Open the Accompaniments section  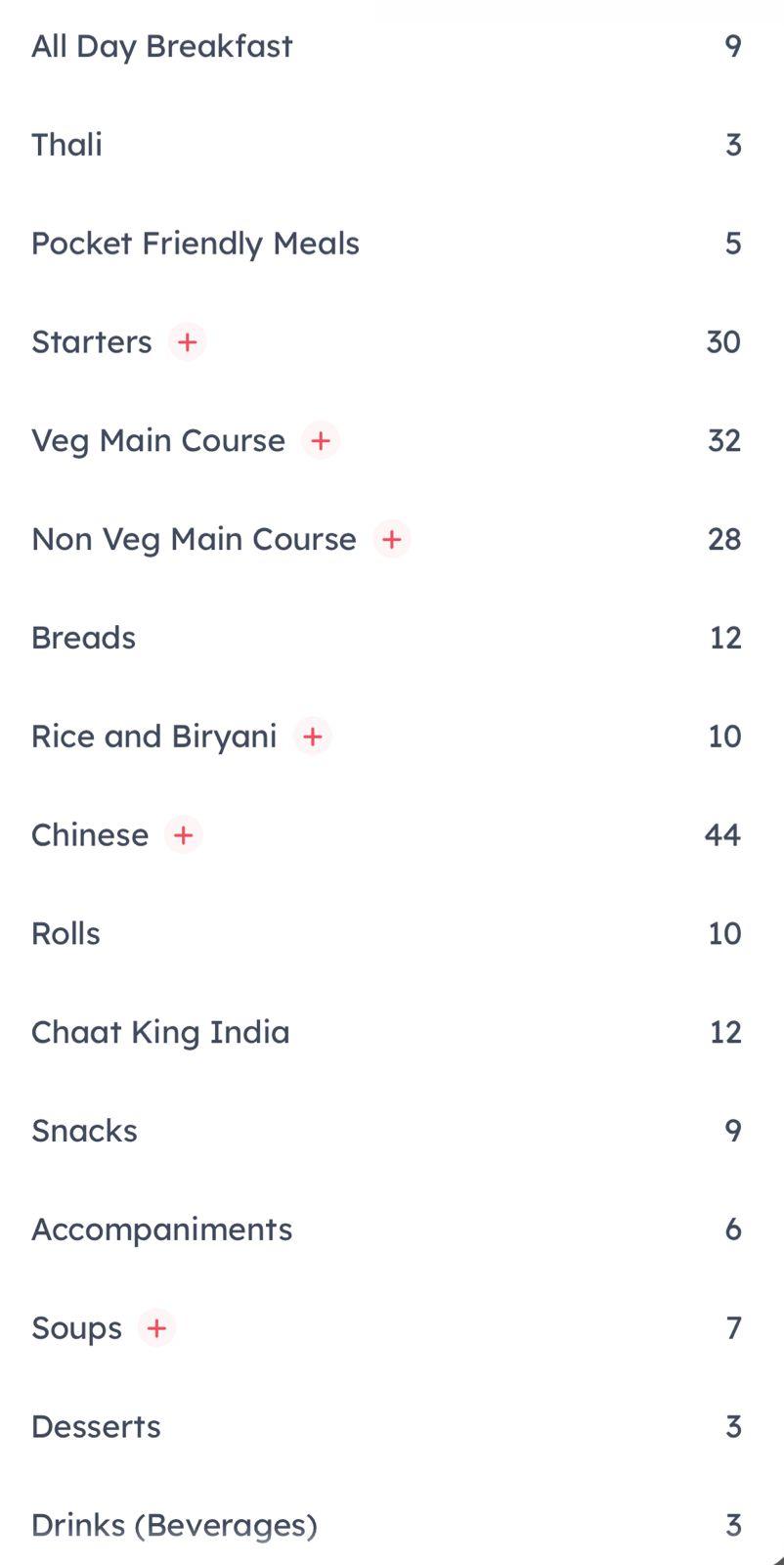click(162, 1229)
